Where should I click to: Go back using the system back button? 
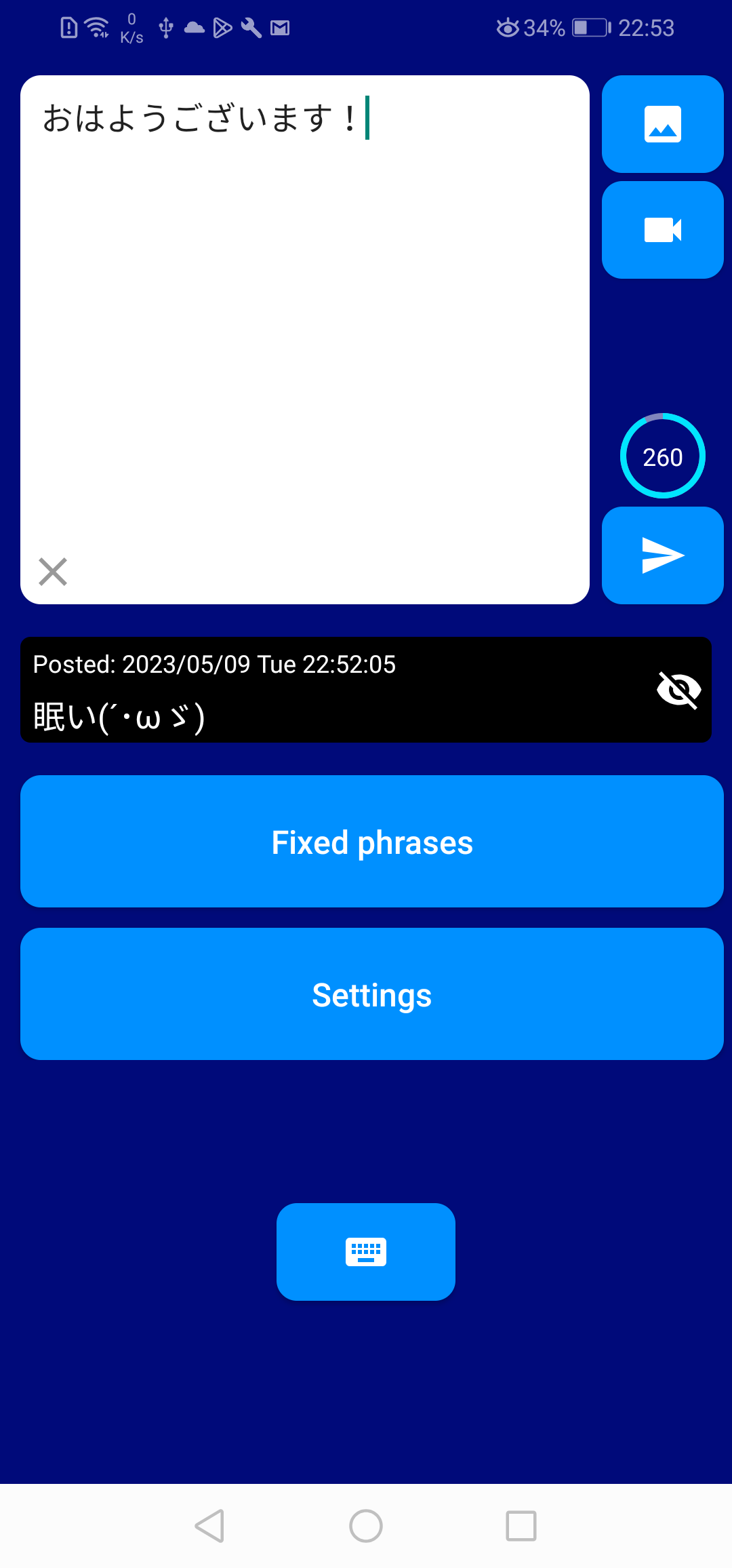pos(209,1526)
